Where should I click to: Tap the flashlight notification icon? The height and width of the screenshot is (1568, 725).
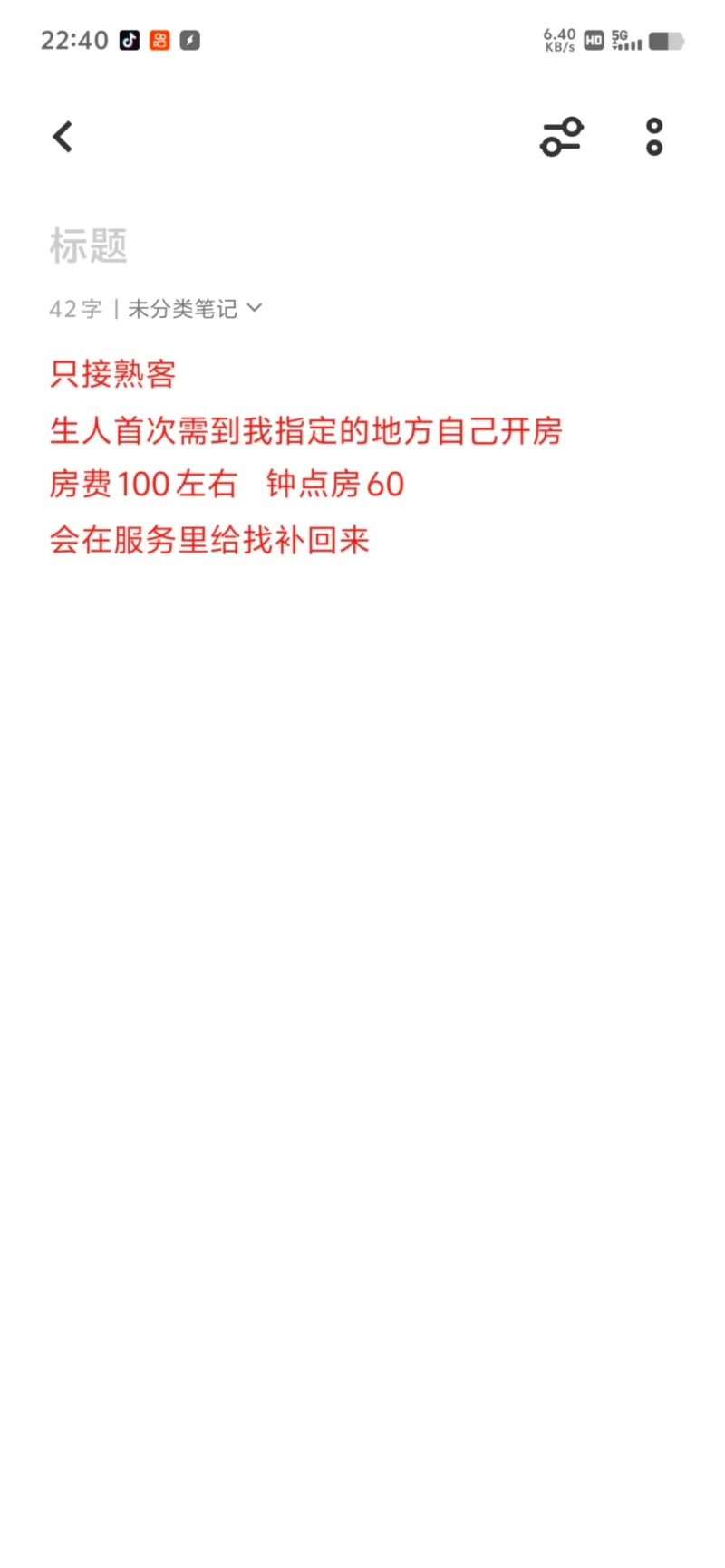pos(188,39)
